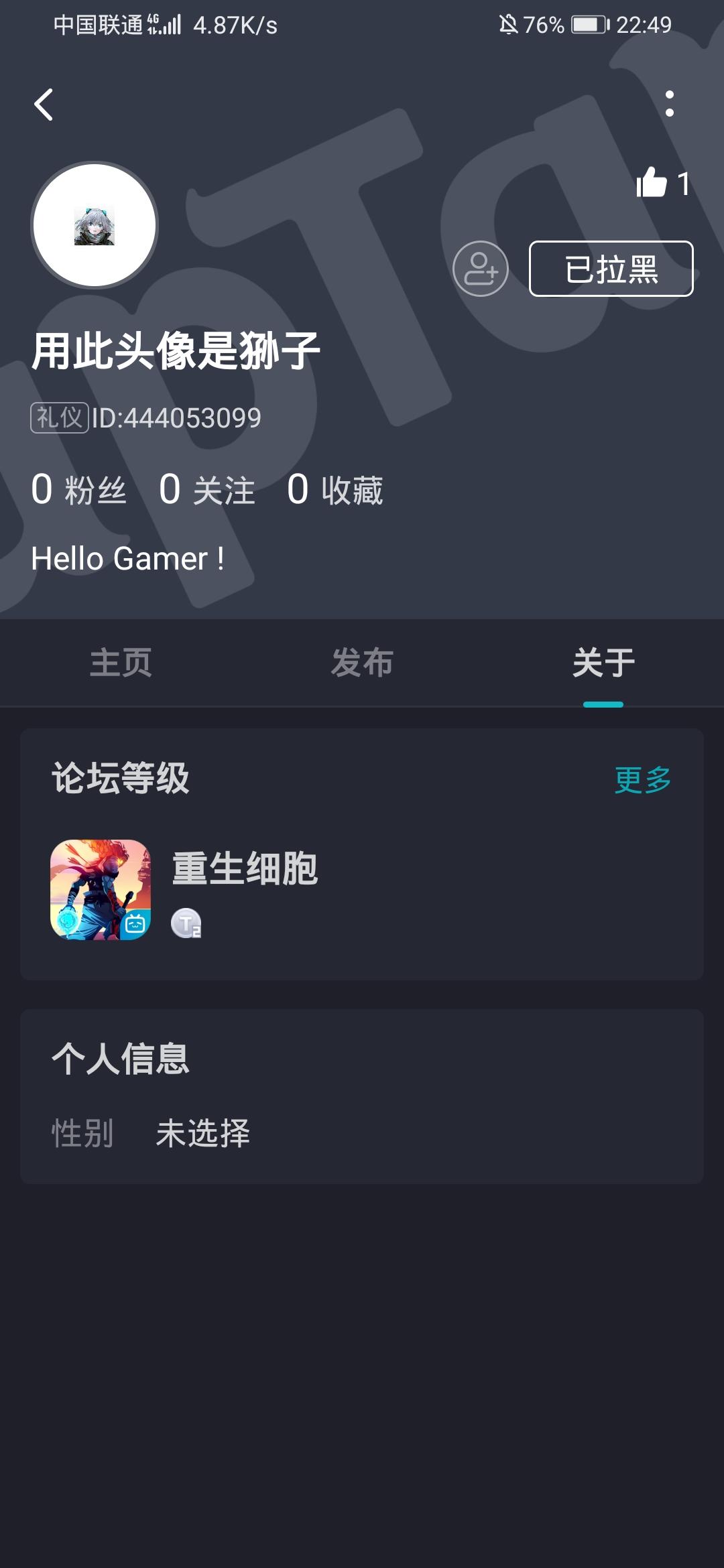The width and height of the screenshot is (724, 1568).
Task: Open the 关注 following list
Action: click(x=207, y=489)
